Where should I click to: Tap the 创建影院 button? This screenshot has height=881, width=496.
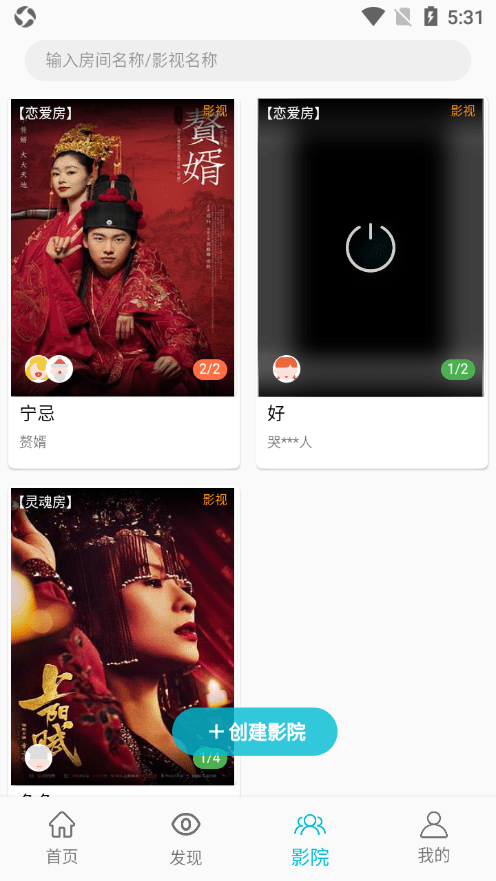tap(255, 732)
